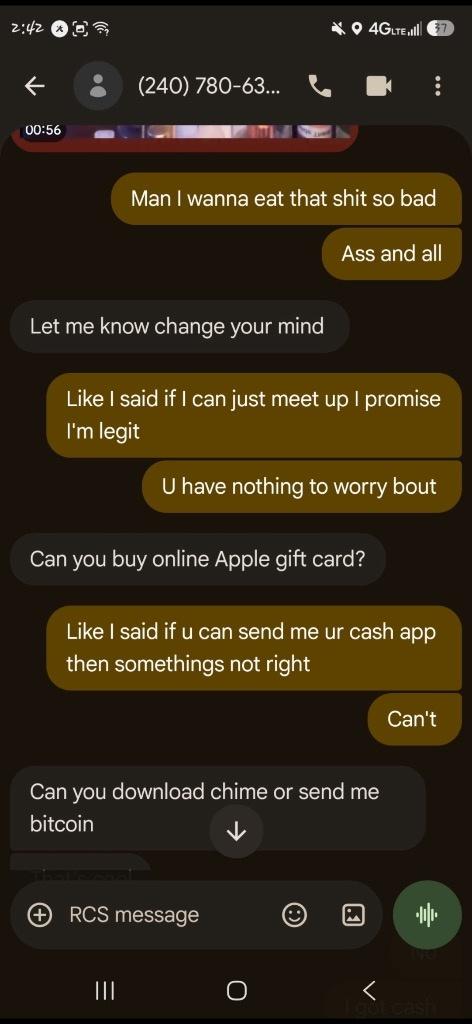Screen dimensions: 472x1024
Task: Attach a photo from the gallery
Action: [354, 915]
